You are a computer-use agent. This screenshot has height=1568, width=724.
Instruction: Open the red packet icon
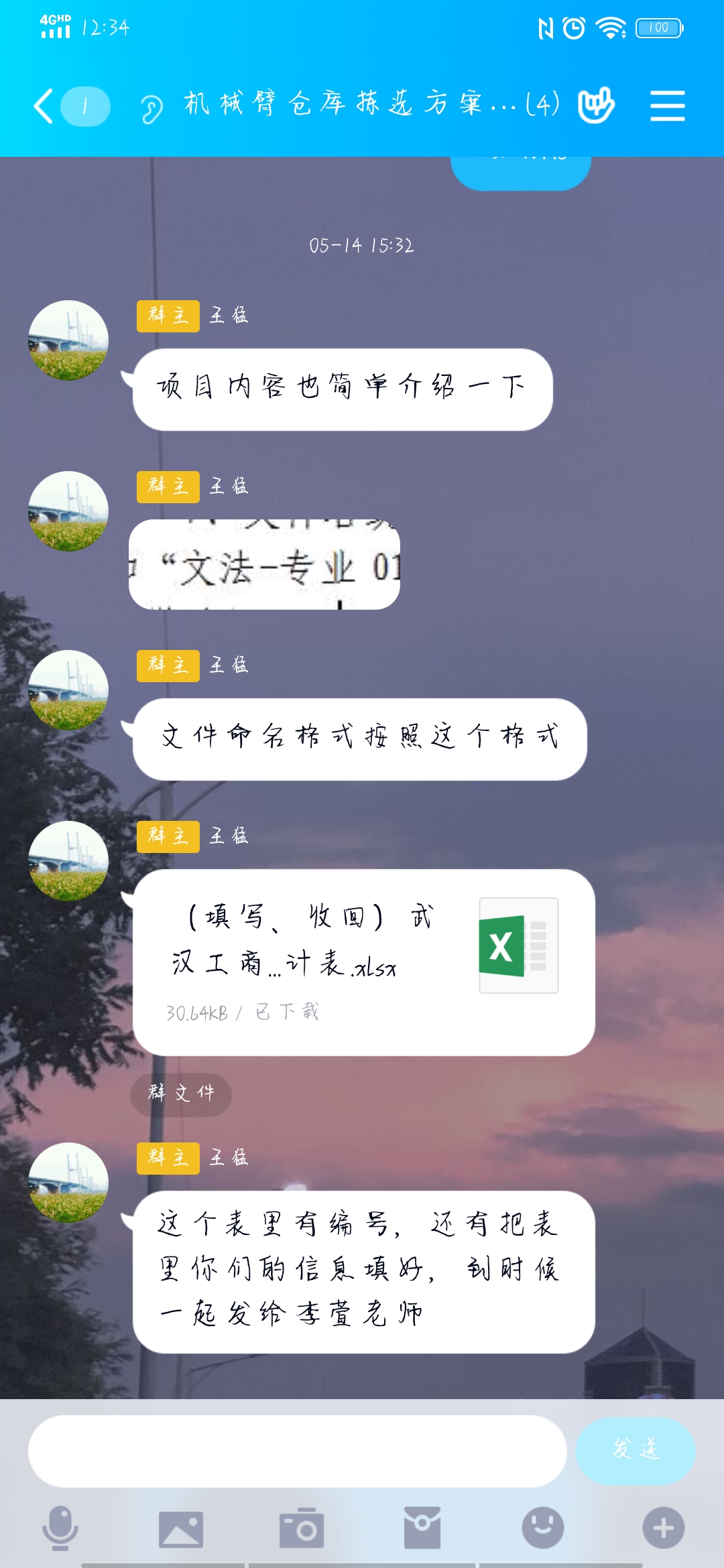[x=422, y=1529]
